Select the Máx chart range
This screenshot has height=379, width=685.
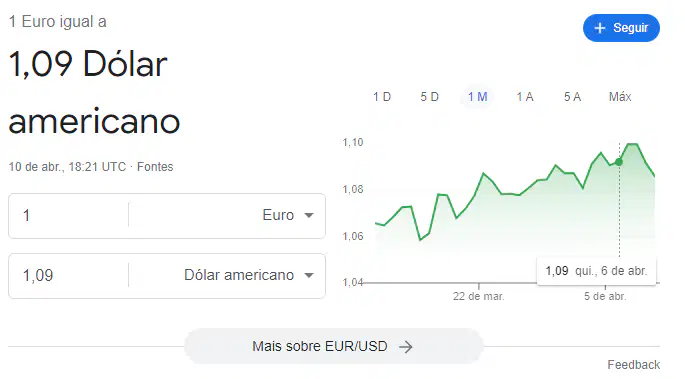point(620,97)
